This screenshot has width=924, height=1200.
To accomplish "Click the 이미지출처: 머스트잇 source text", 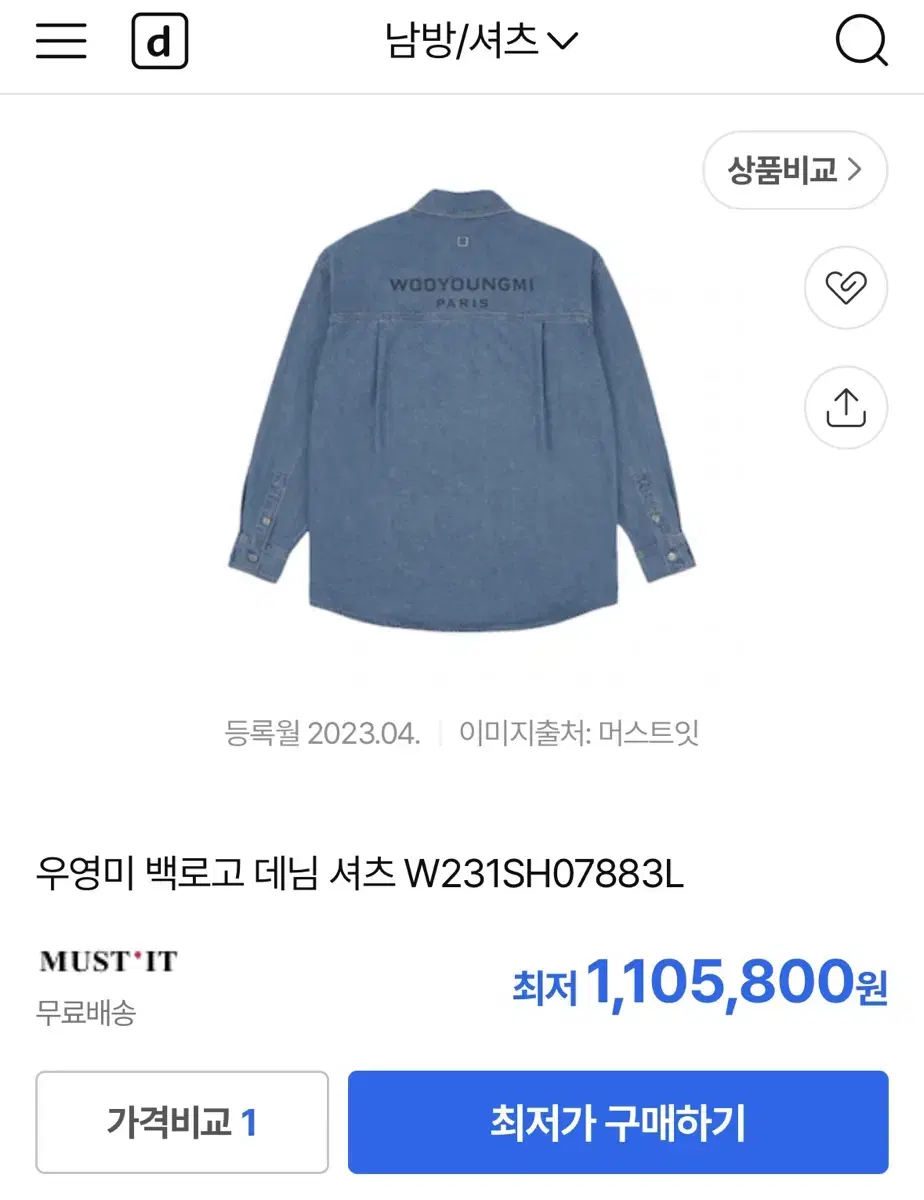I will tap(580, 733).
